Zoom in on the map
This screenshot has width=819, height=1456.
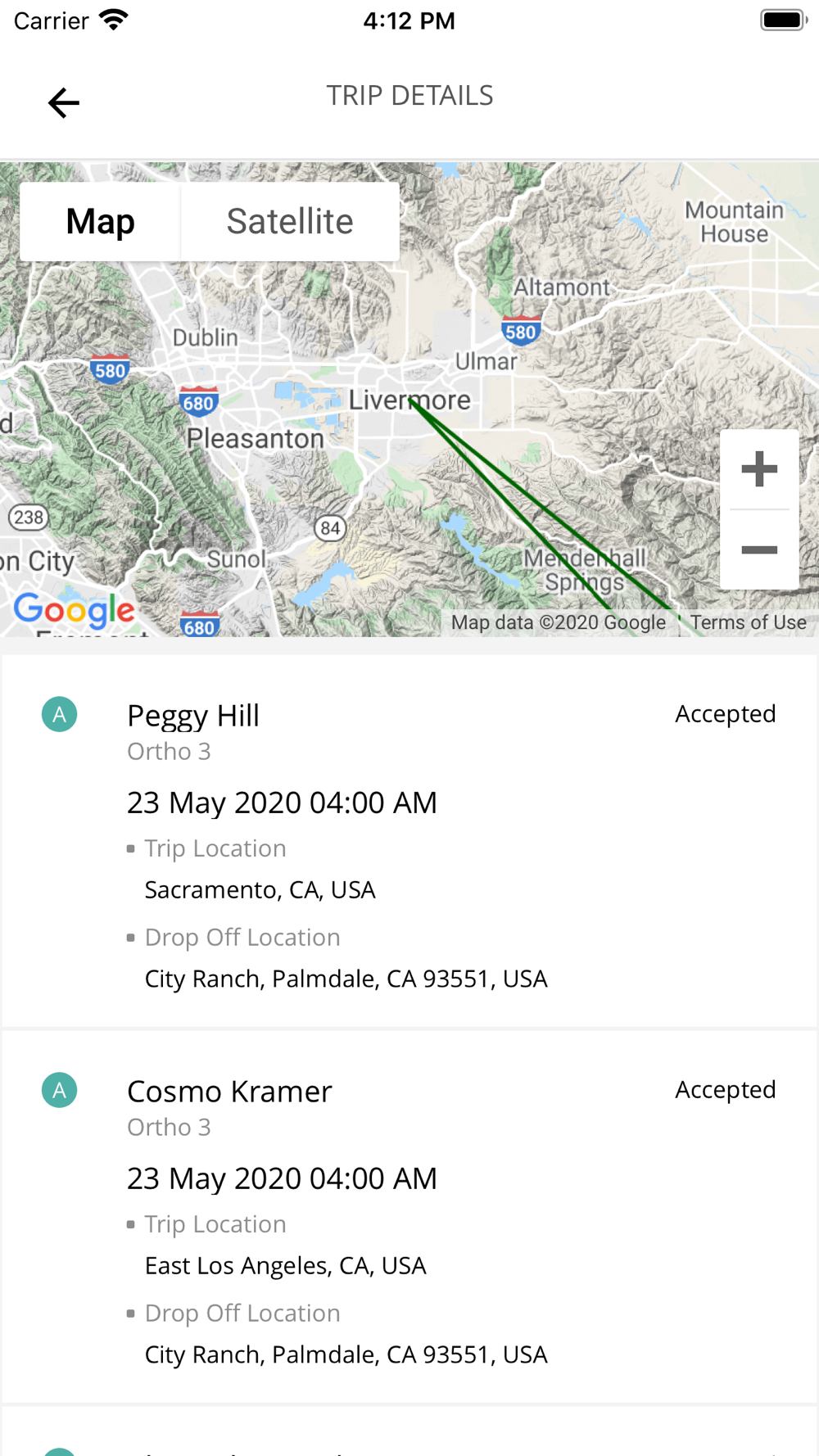[759, 469]
